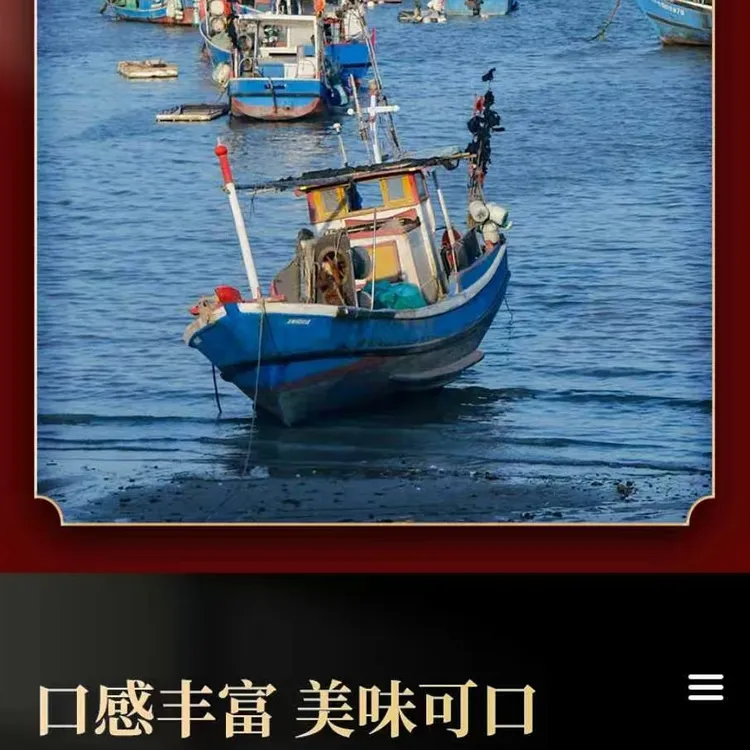
Task: Open the hamburger menu
Action: 706,687
